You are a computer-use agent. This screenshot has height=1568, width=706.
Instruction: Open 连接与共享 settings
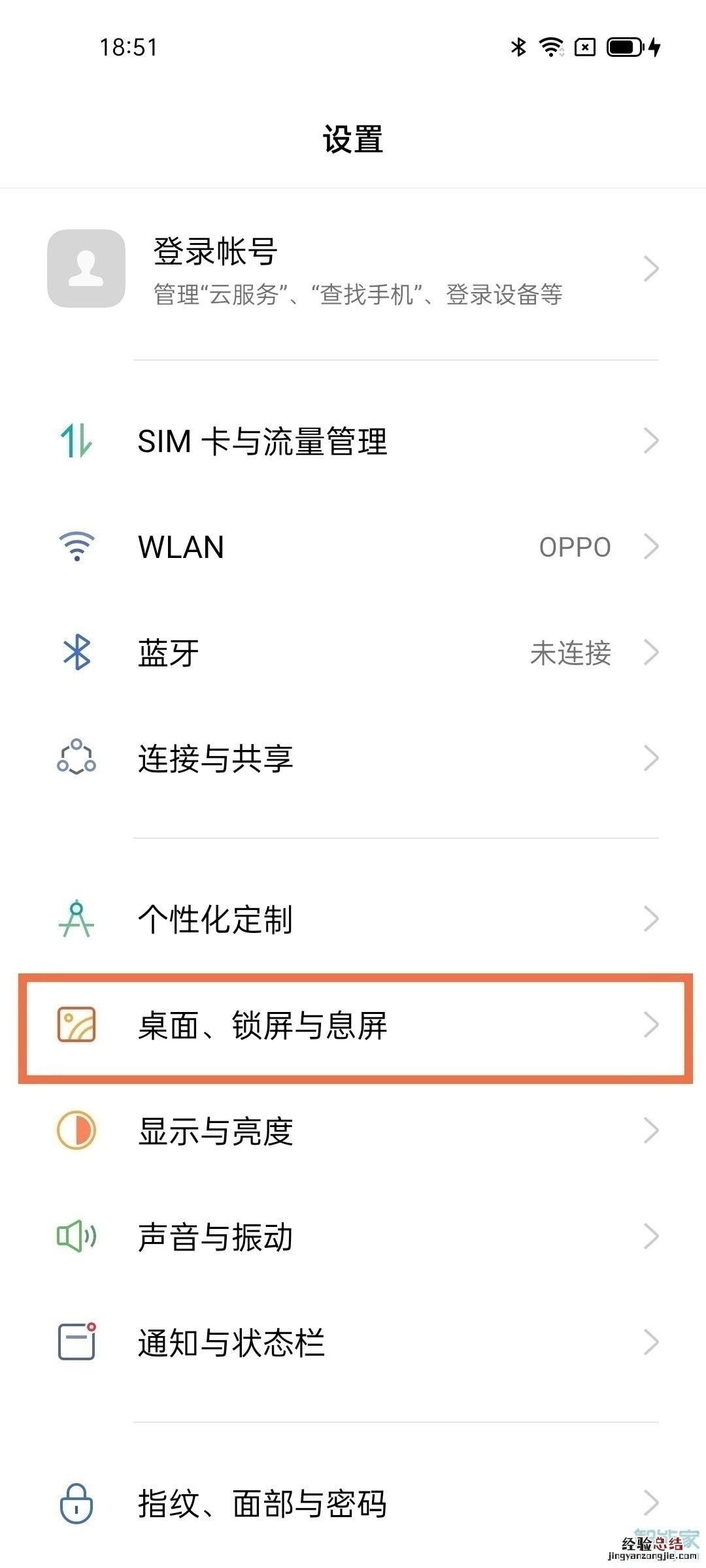coord(353,759)
